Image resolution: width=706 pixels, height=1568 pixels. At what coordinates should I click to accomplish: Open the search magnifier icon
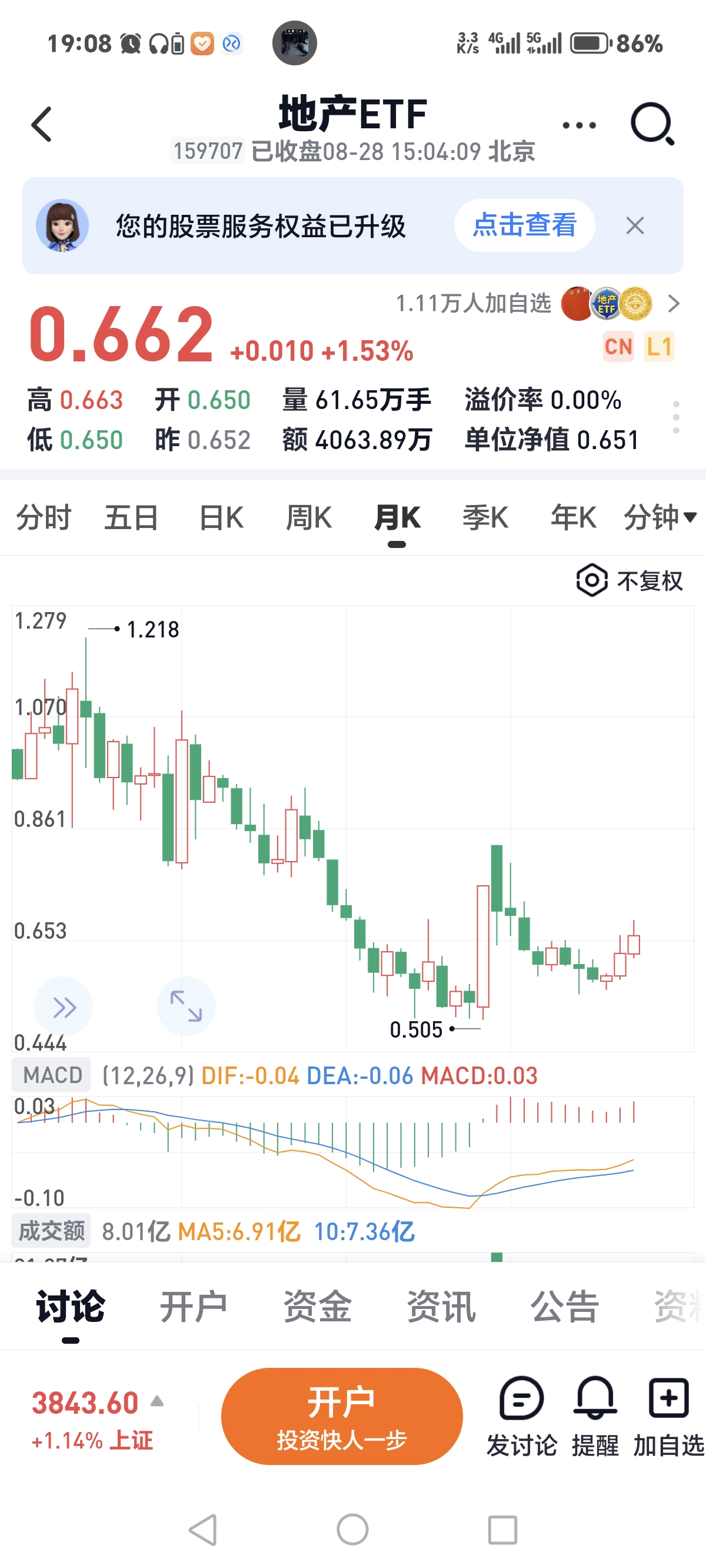[x=652, y=124]
